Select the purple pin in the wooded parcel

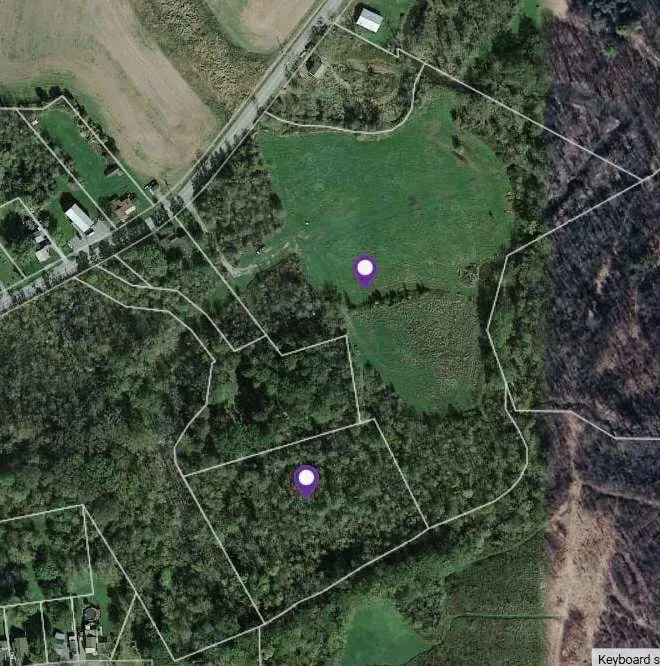tap(306, 481)
